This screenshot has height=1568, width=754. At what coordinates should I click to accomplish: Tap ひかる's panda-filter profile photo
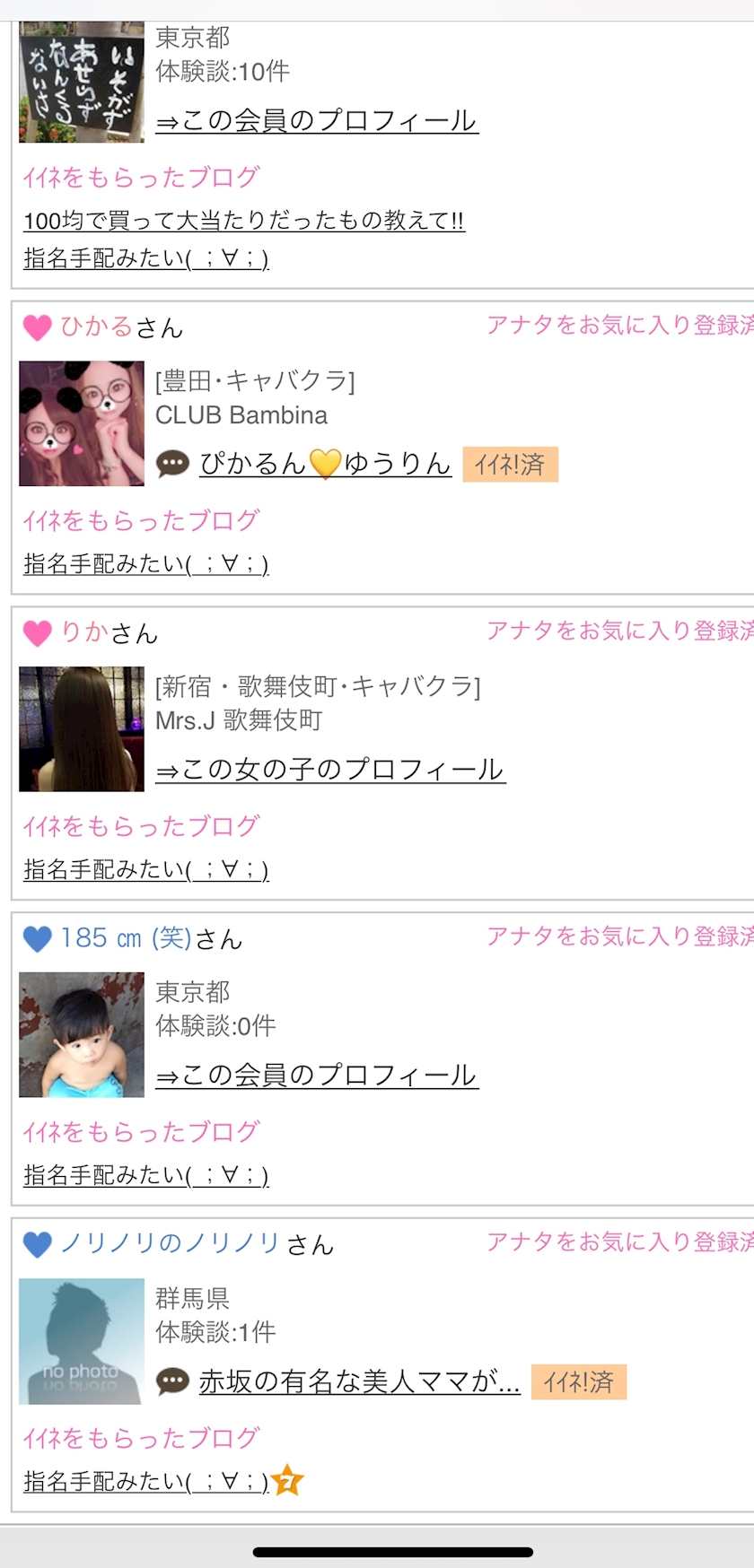pos(82,423)
